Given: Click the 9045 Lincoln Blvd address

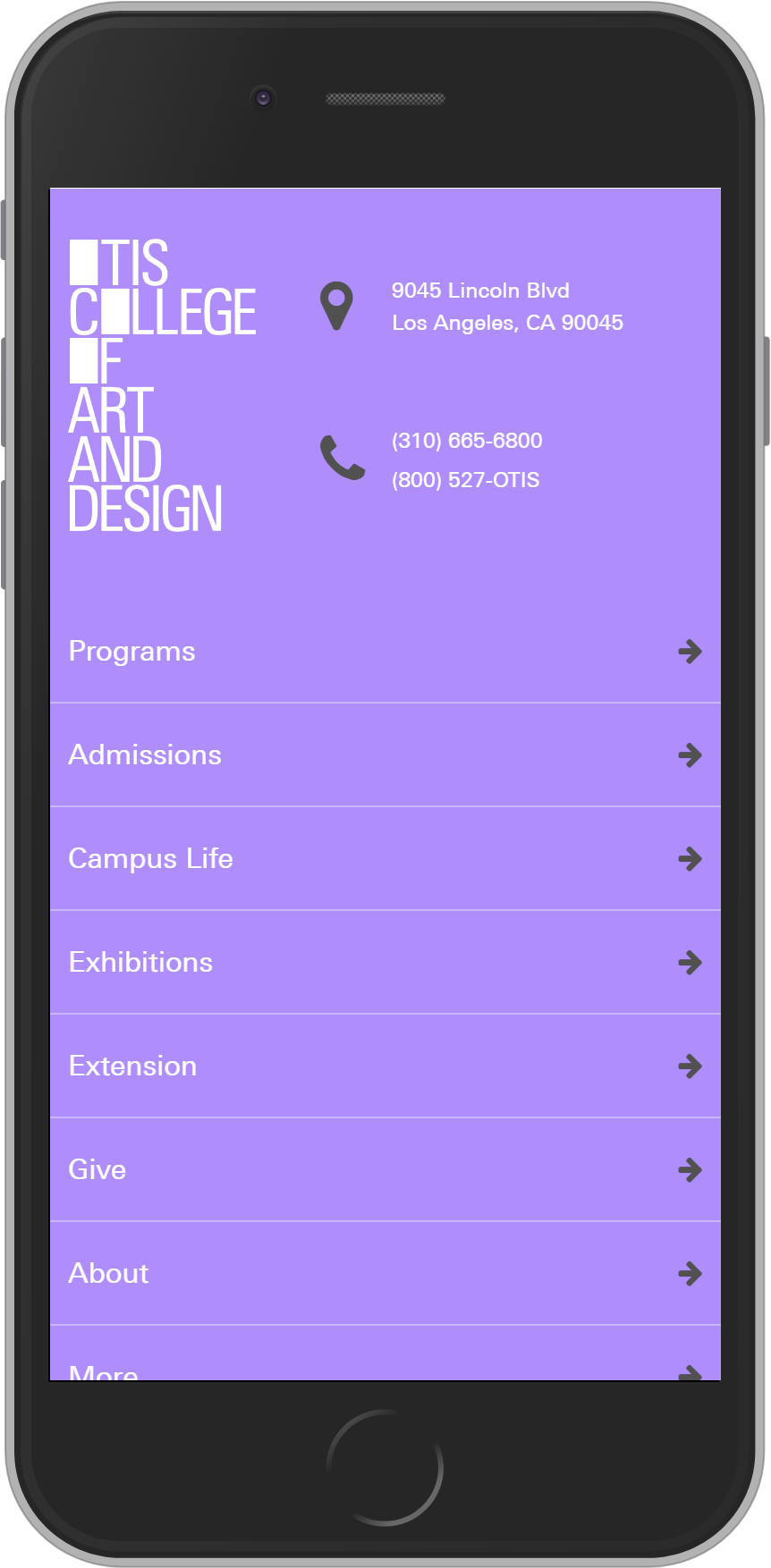Looking at the screenshot, I should click(x=479, y=291).
